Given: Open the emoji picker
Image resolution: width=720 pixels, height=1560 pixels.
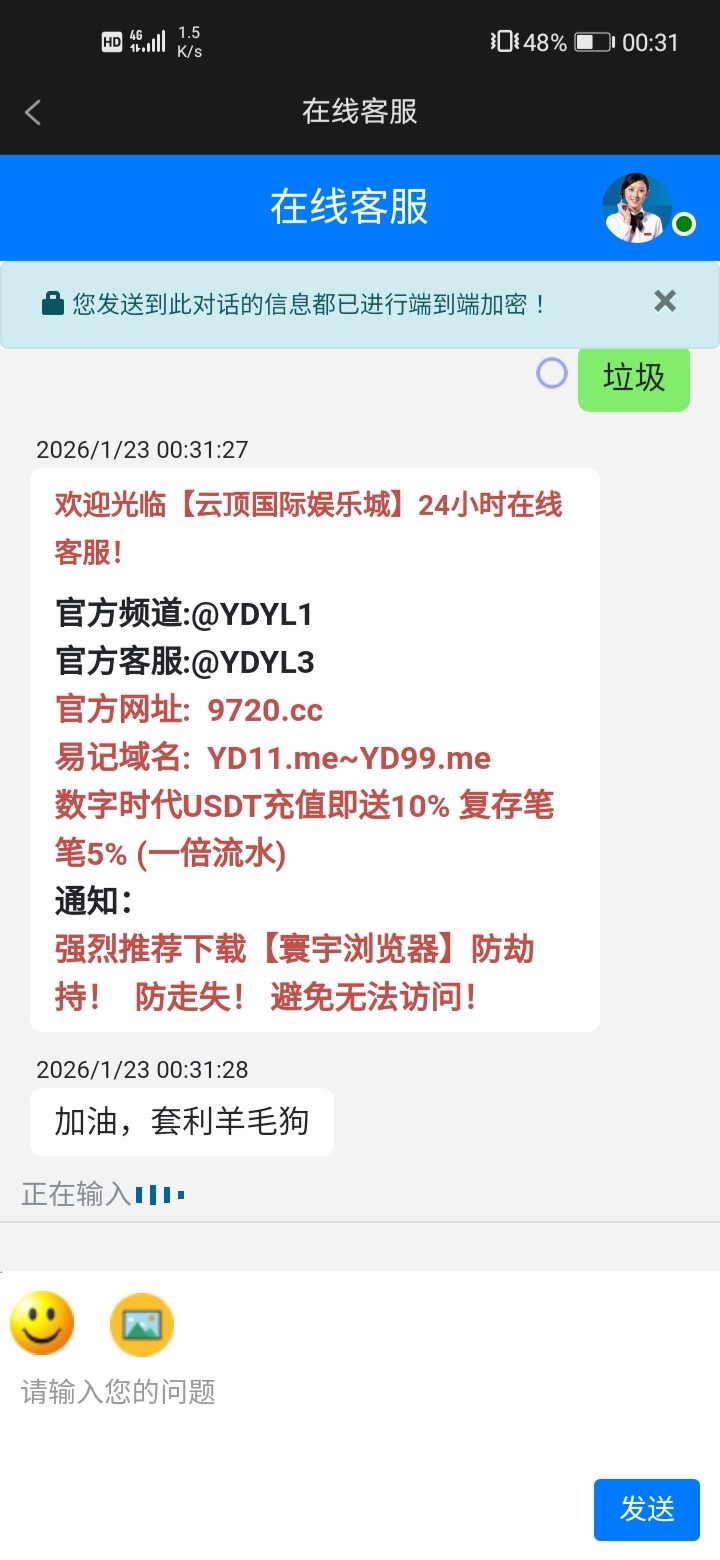Looking at the screenshot, I should 42,1324.
